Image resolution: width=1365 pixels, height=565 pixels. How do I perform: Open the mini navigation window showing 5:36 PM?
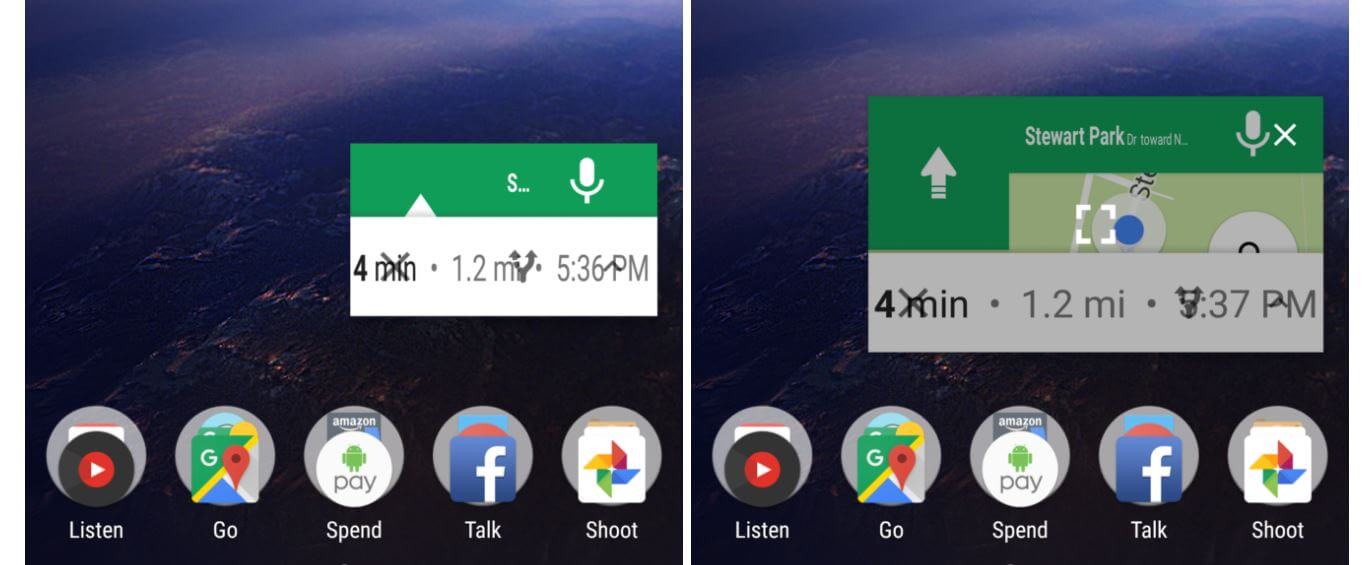(503, 268)
